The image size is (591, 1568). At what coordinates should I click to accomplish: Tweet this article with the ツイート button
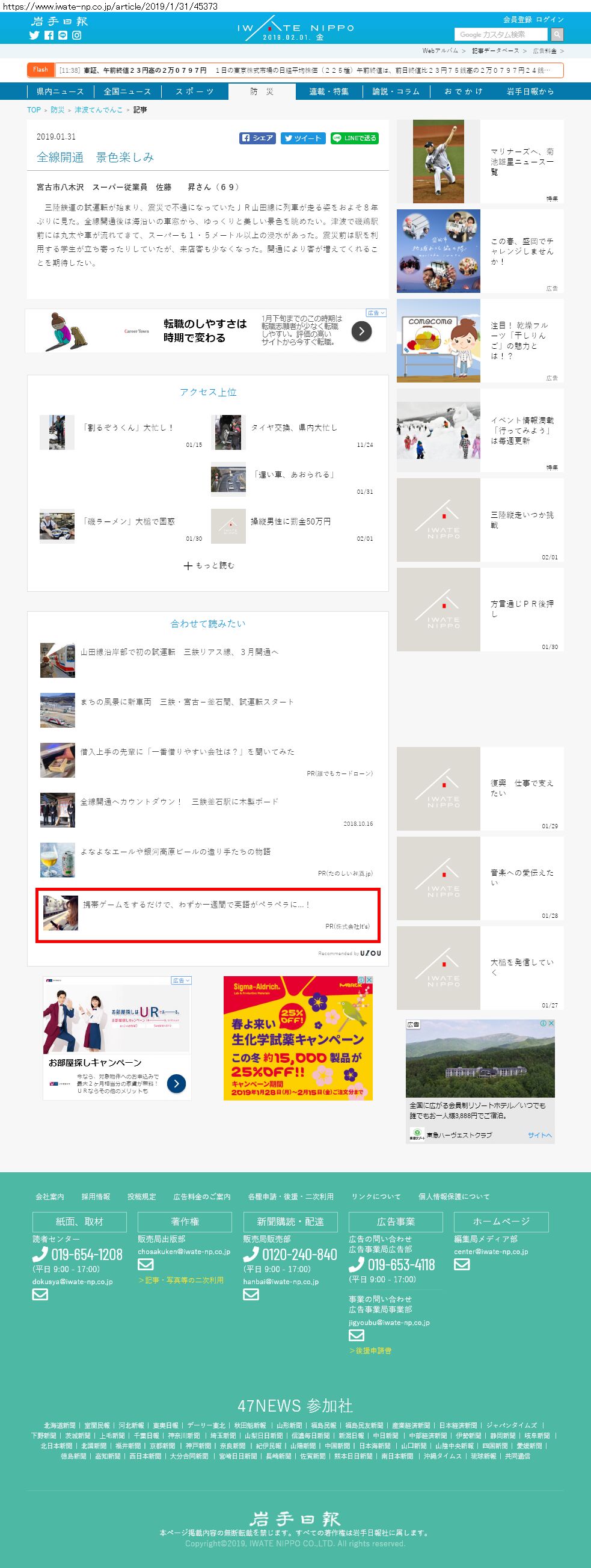[302, 138]
